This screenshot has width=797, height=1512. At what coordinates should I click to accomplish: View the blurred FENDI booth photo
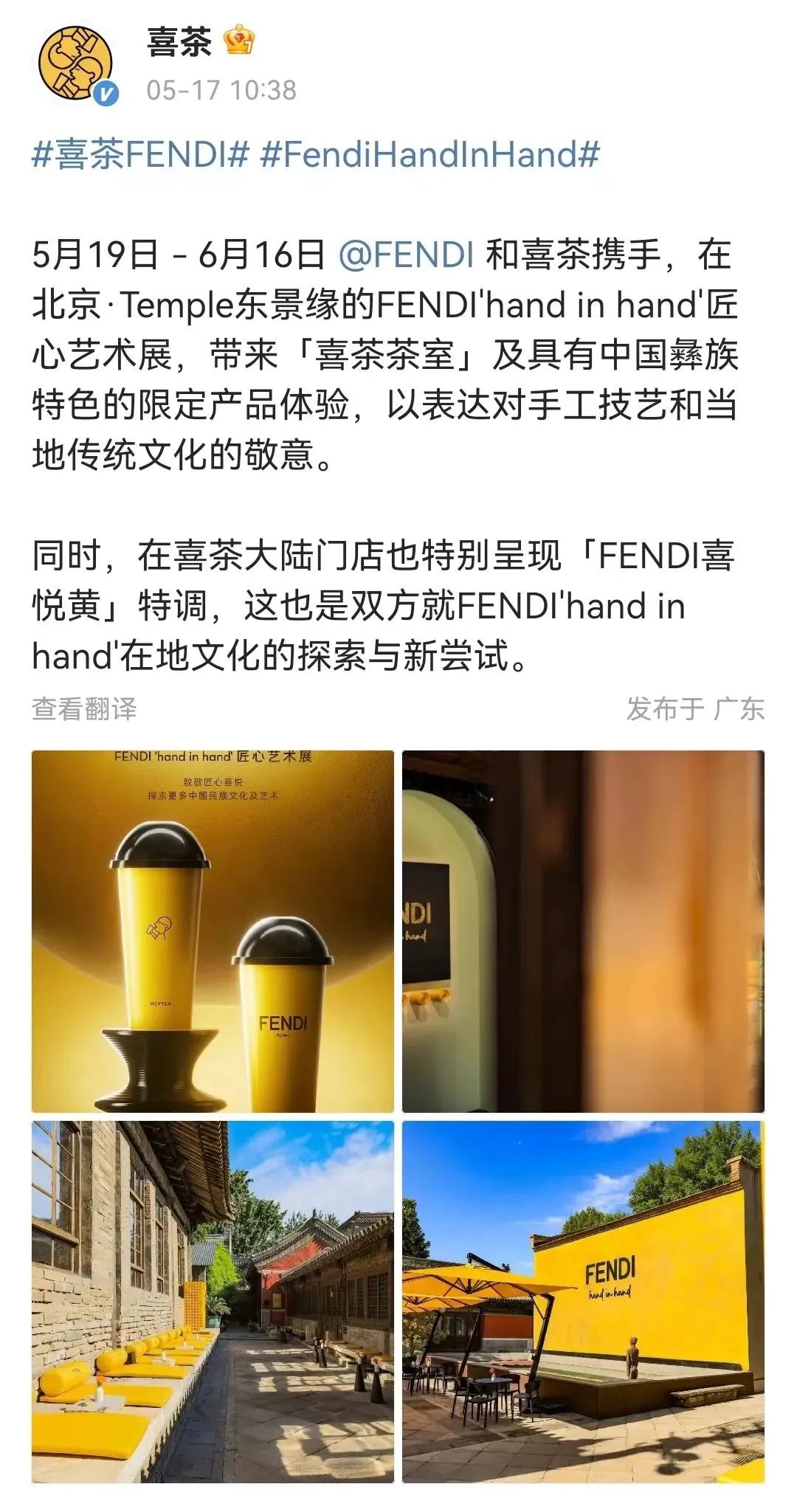click(x=583, y=931)
